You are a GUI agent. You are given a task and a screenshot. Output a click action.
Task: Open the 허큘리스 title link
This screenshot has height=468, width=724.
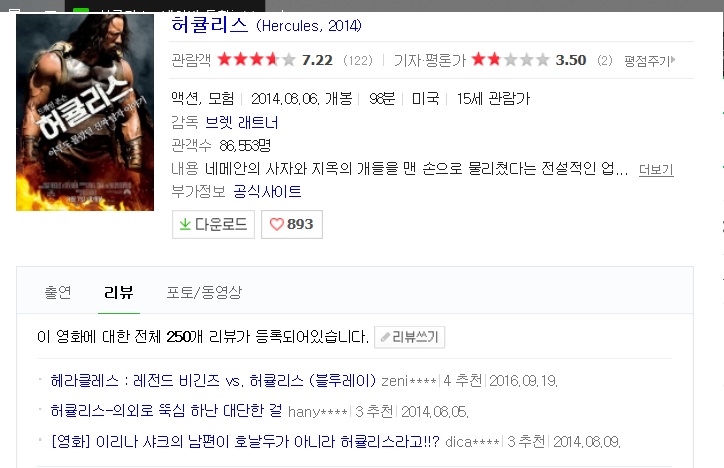pyautogui.click(x=210, y=24)
